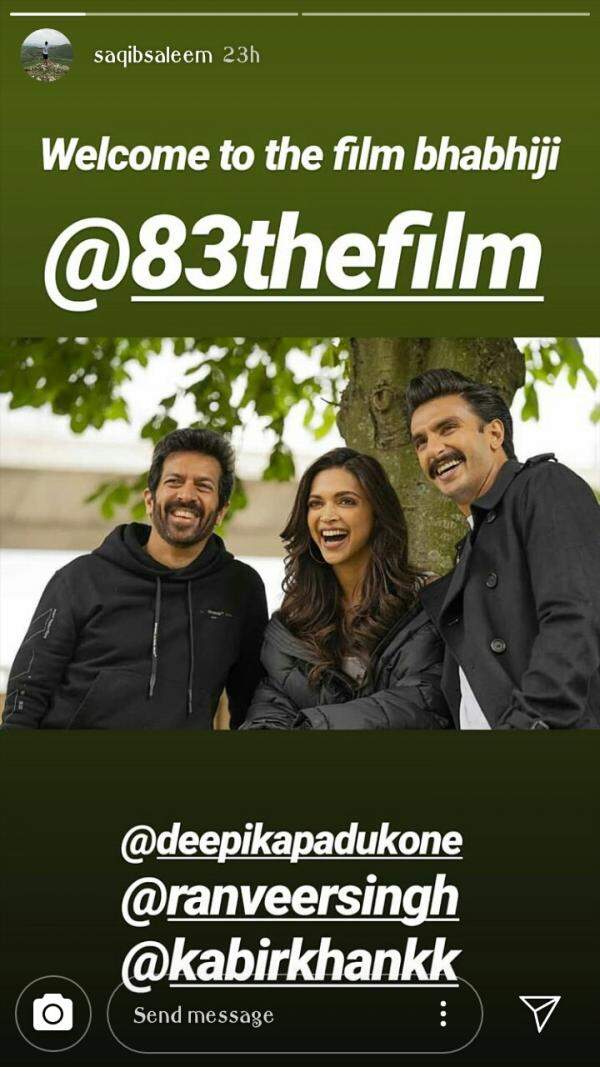Viewport: 600px width, 1067px height.
Task: Open the three-dot options menu
Action: (443, 1014)
